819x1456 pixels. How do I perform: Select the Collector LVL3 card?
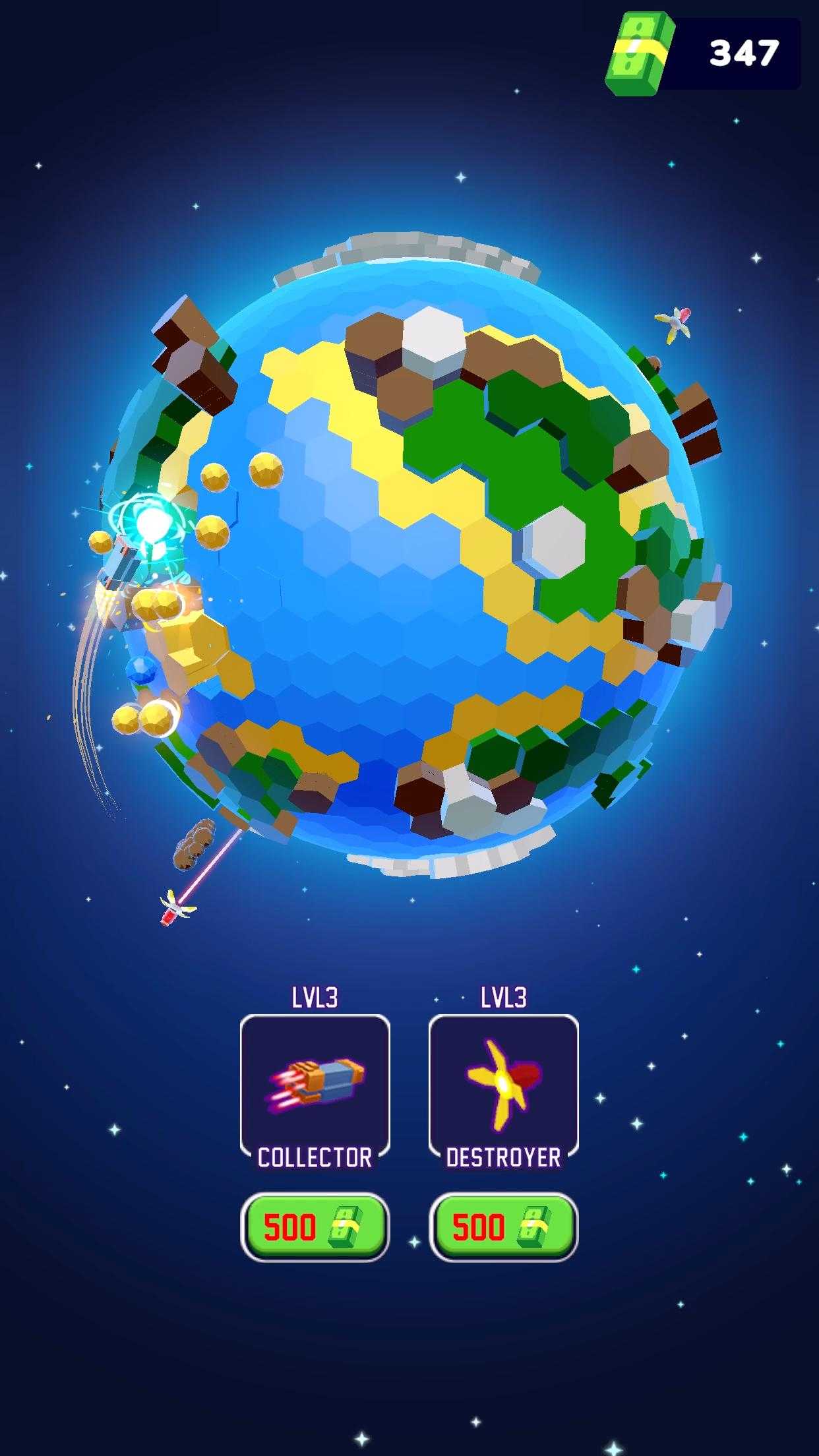315,1093
